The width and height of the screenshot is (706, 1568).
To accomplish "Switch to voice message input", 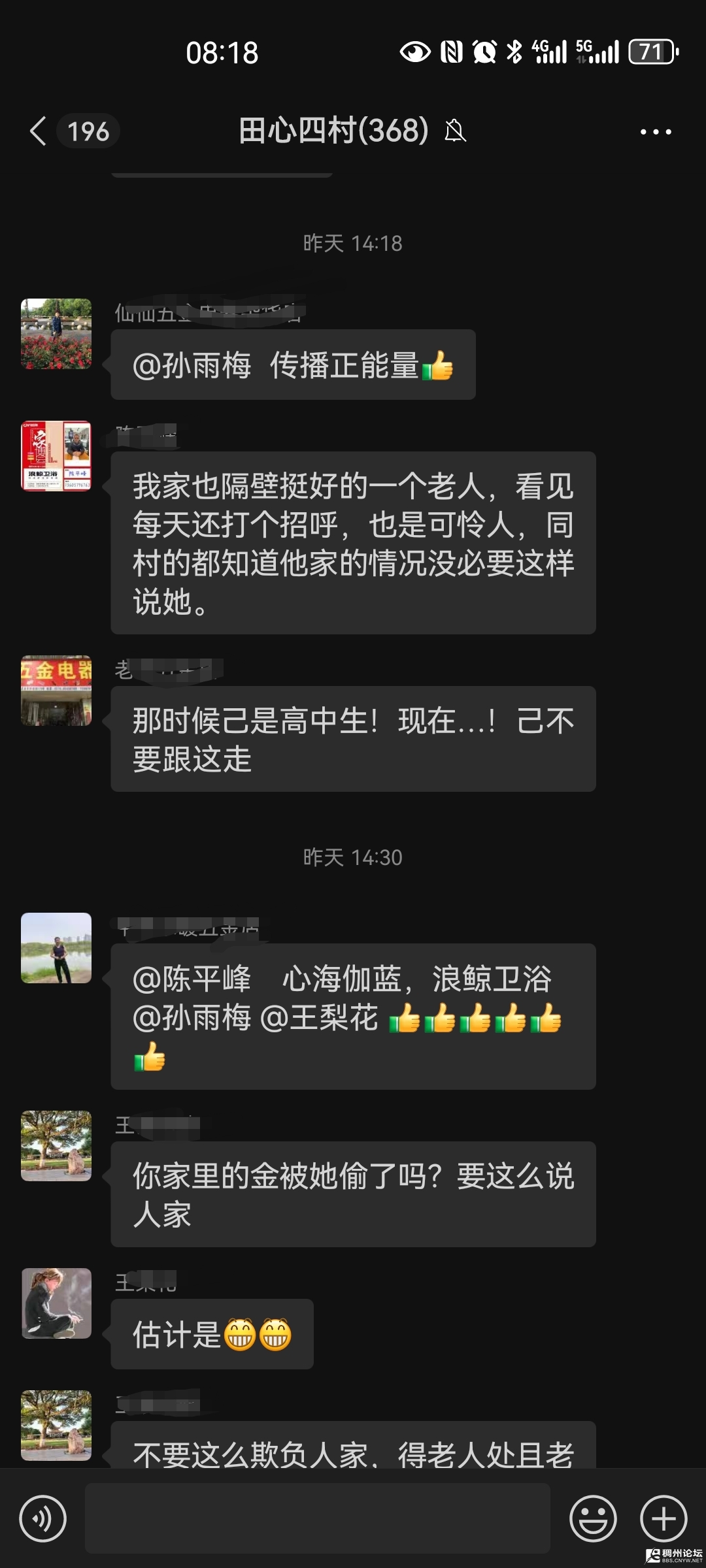I will tap(43, 1518).
